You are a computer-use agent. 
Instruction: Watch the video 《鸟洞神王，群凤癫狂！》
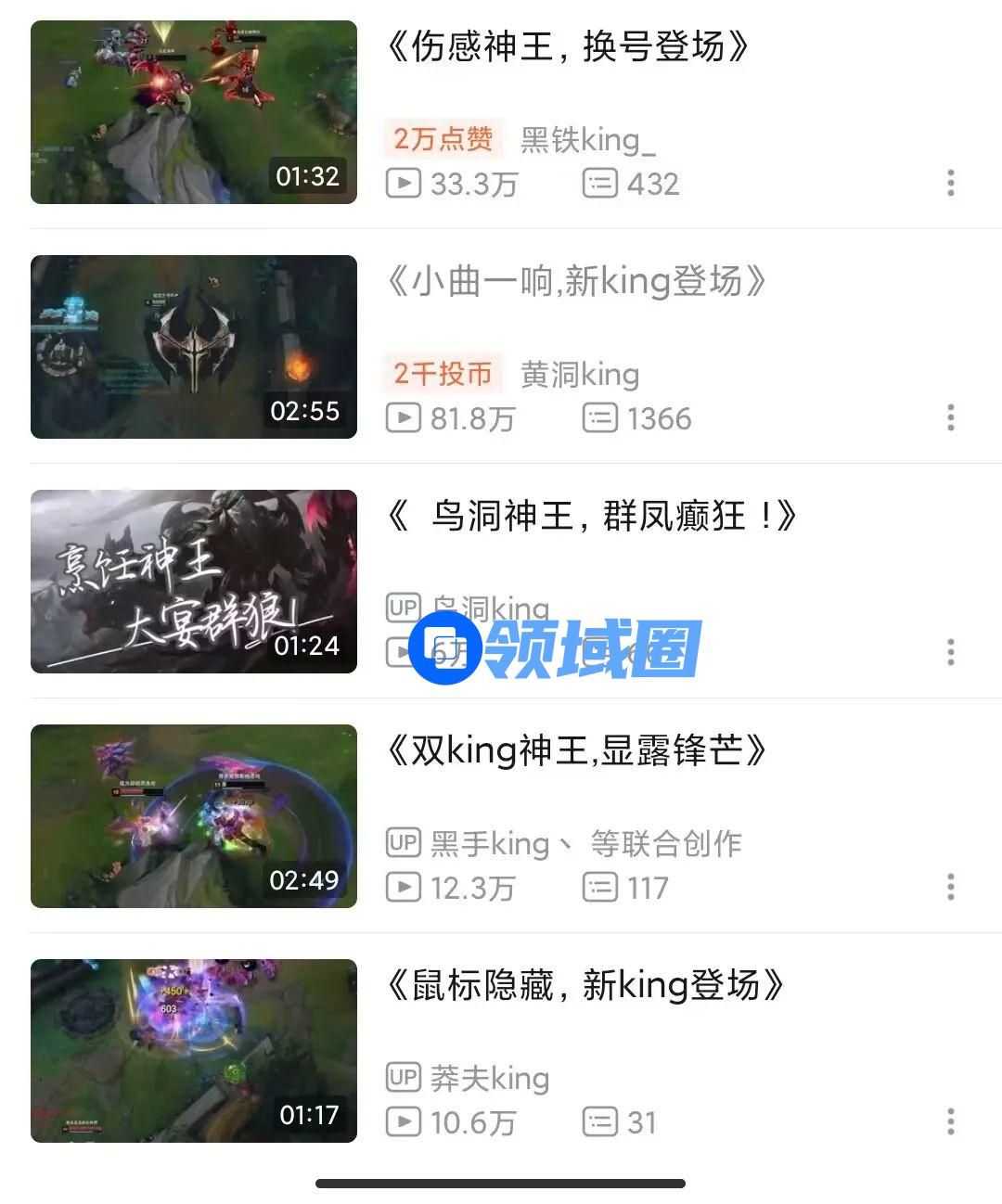coord(194,582)
